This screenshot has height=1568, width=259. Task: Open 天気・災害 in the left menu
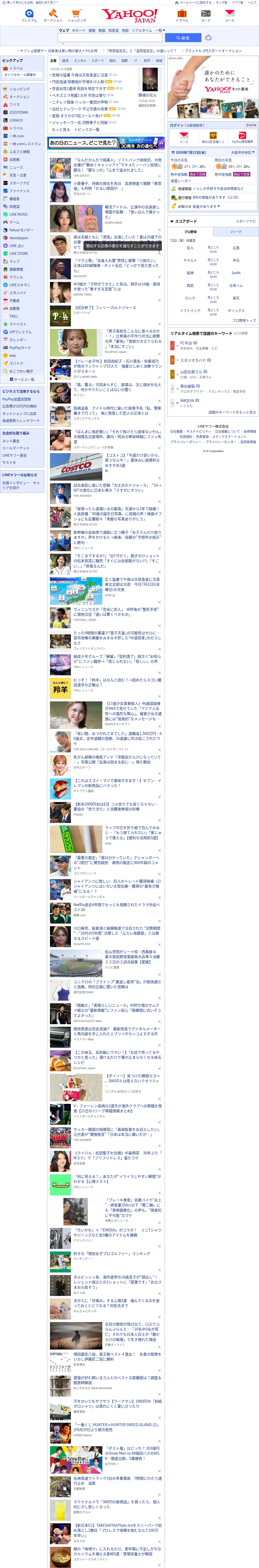pos(18,175)
